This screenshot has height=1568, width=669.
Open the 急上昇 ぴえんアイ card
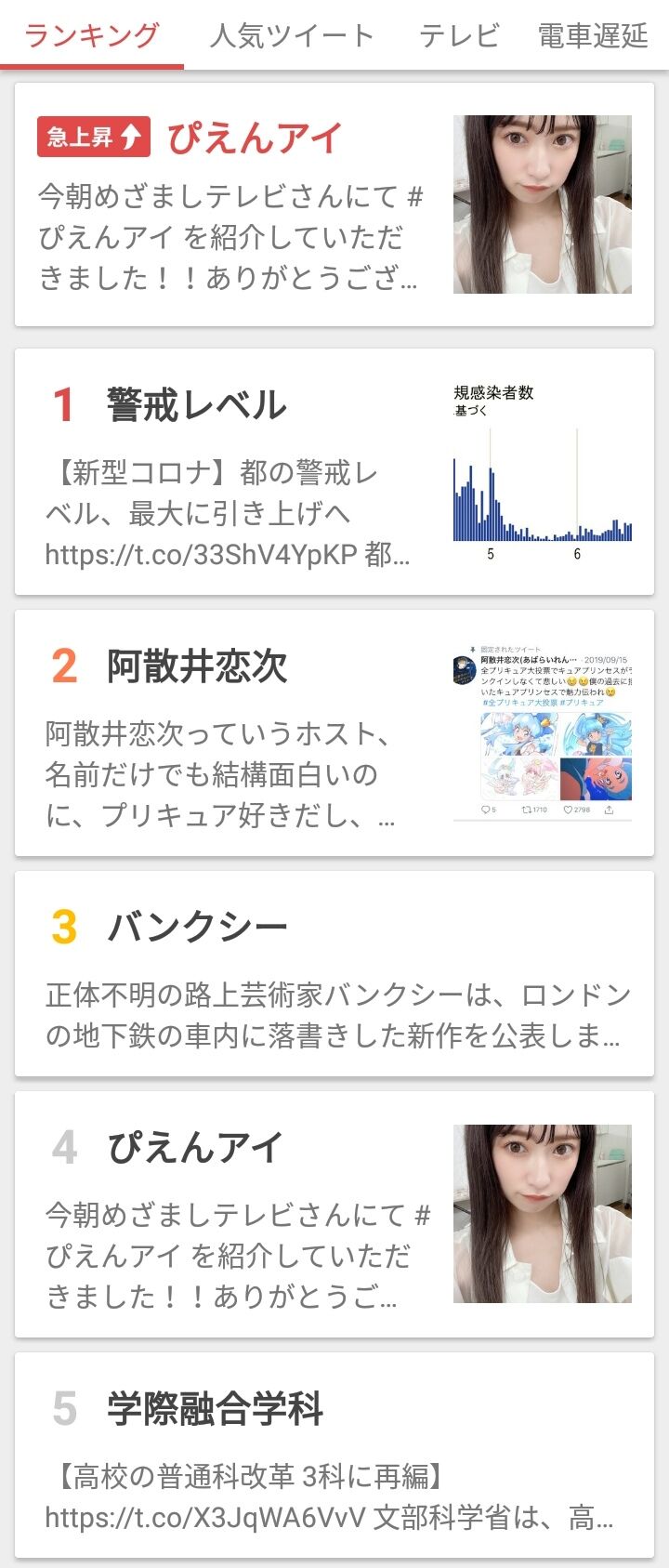pyautogui.click(x=334, y=204)
